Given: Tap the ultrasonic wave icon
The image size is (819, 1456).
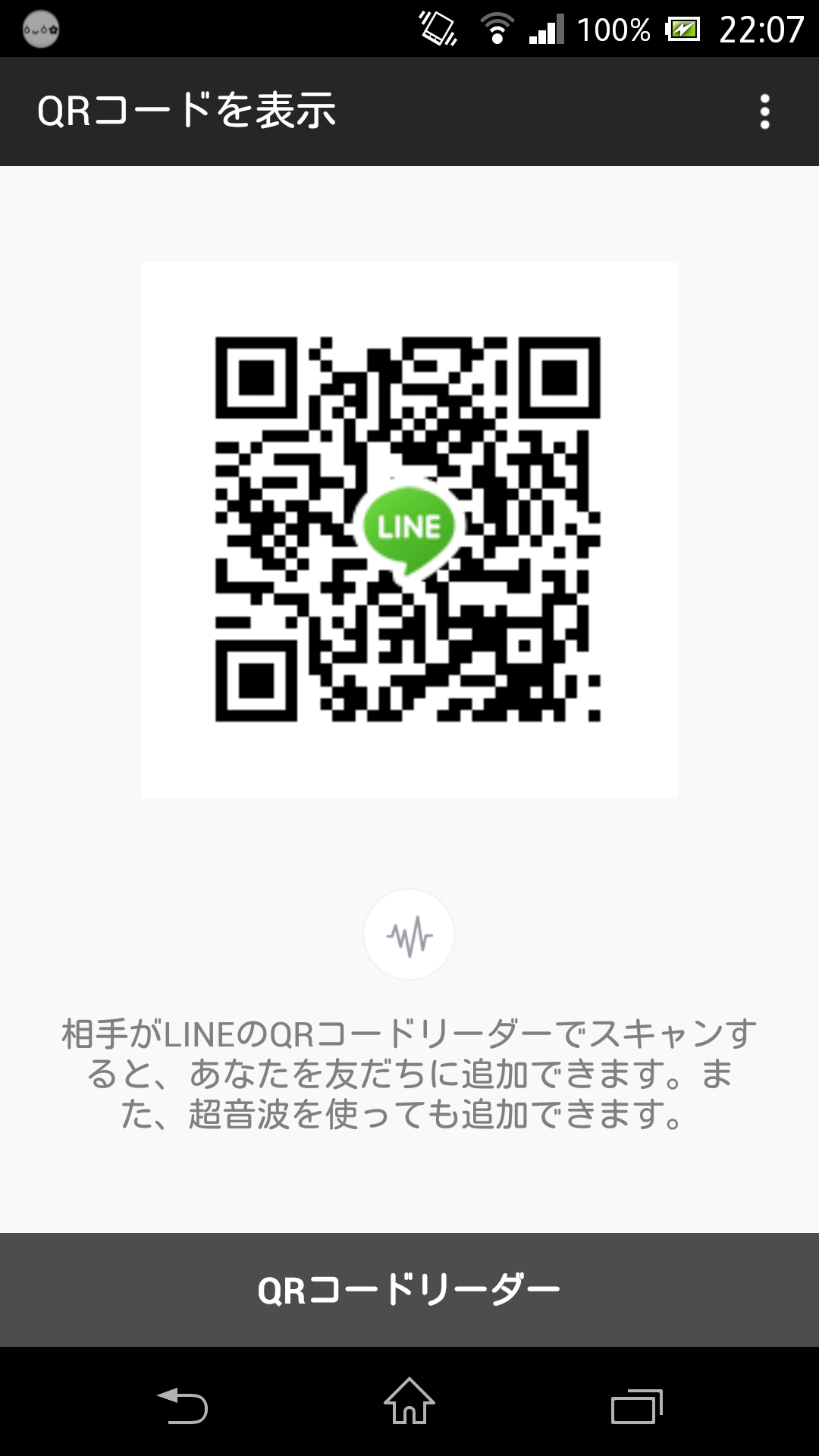Looking at the screenshot, I should pos(409,934).
